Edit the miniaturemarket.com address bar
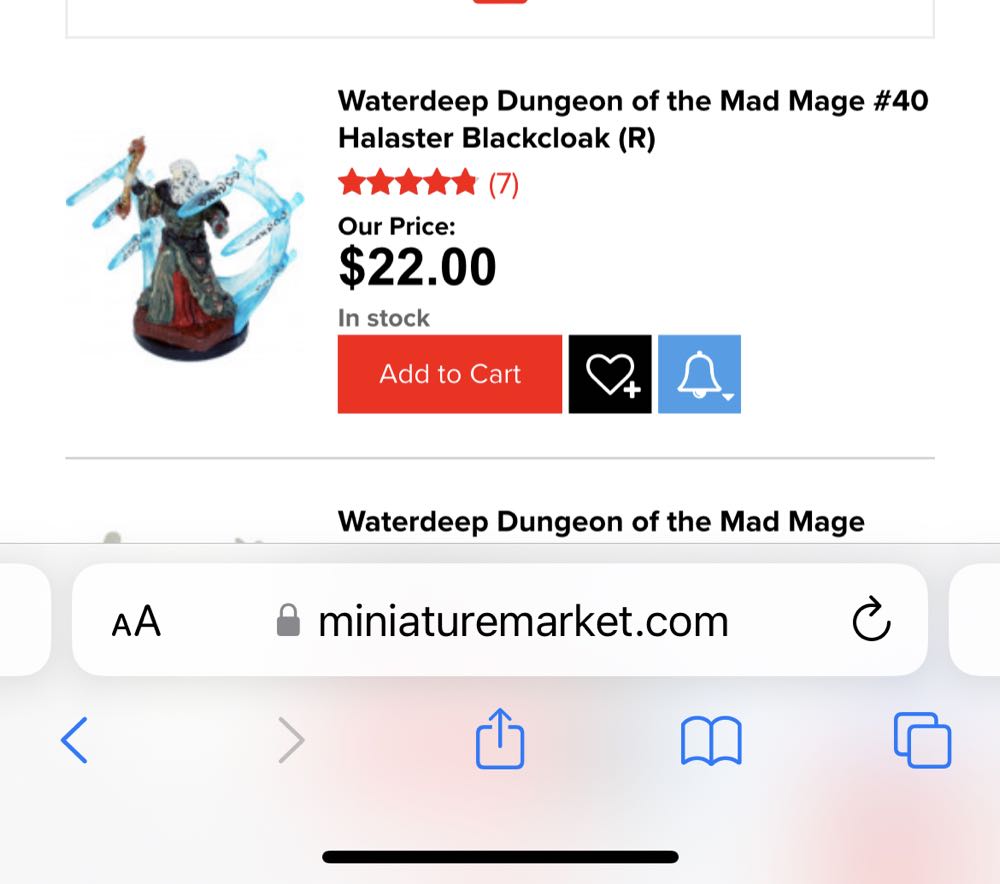 click(x=522, y=621)
